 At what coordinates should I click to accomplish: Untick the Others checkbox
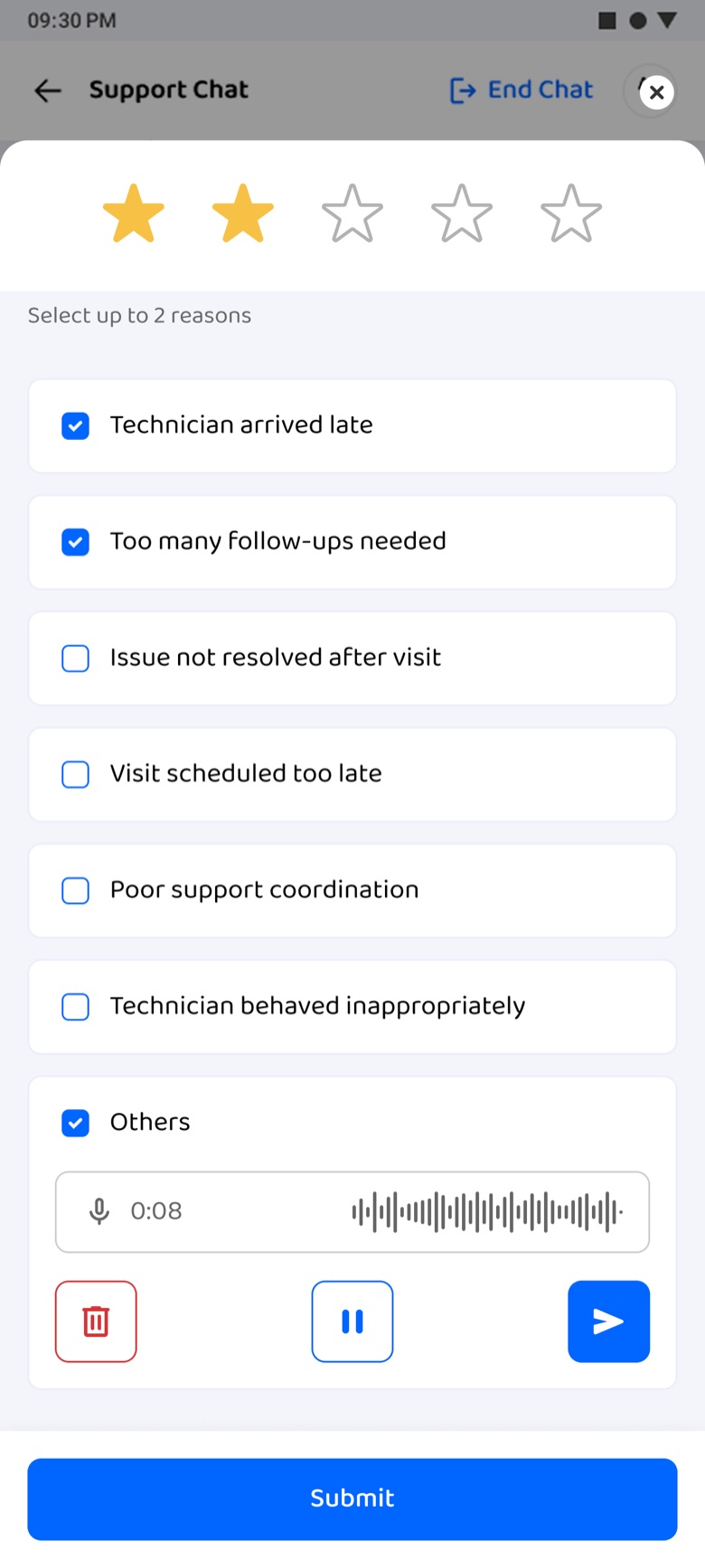[75, 1123]
